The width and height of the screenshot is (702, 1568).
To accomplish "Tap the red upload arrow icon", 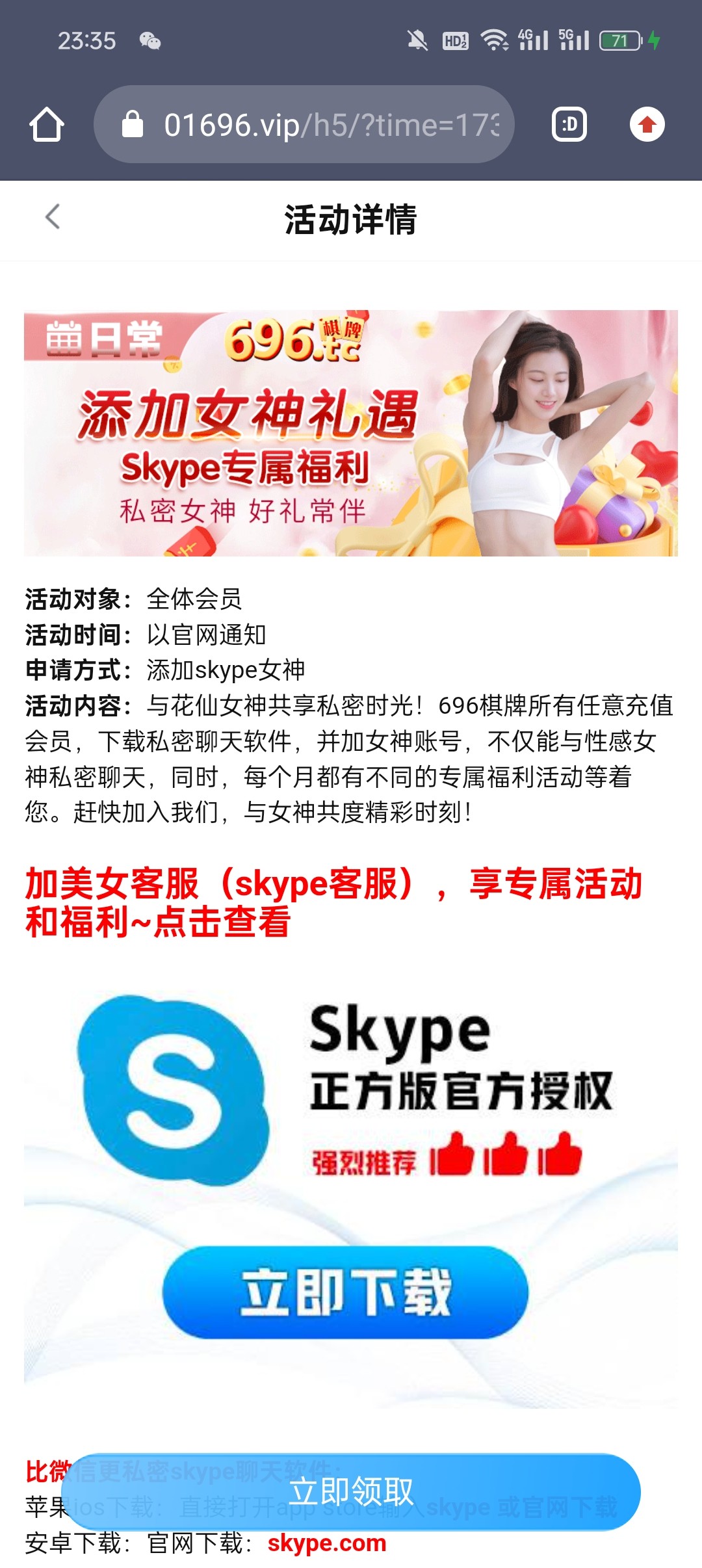I will tap(647, 125).
